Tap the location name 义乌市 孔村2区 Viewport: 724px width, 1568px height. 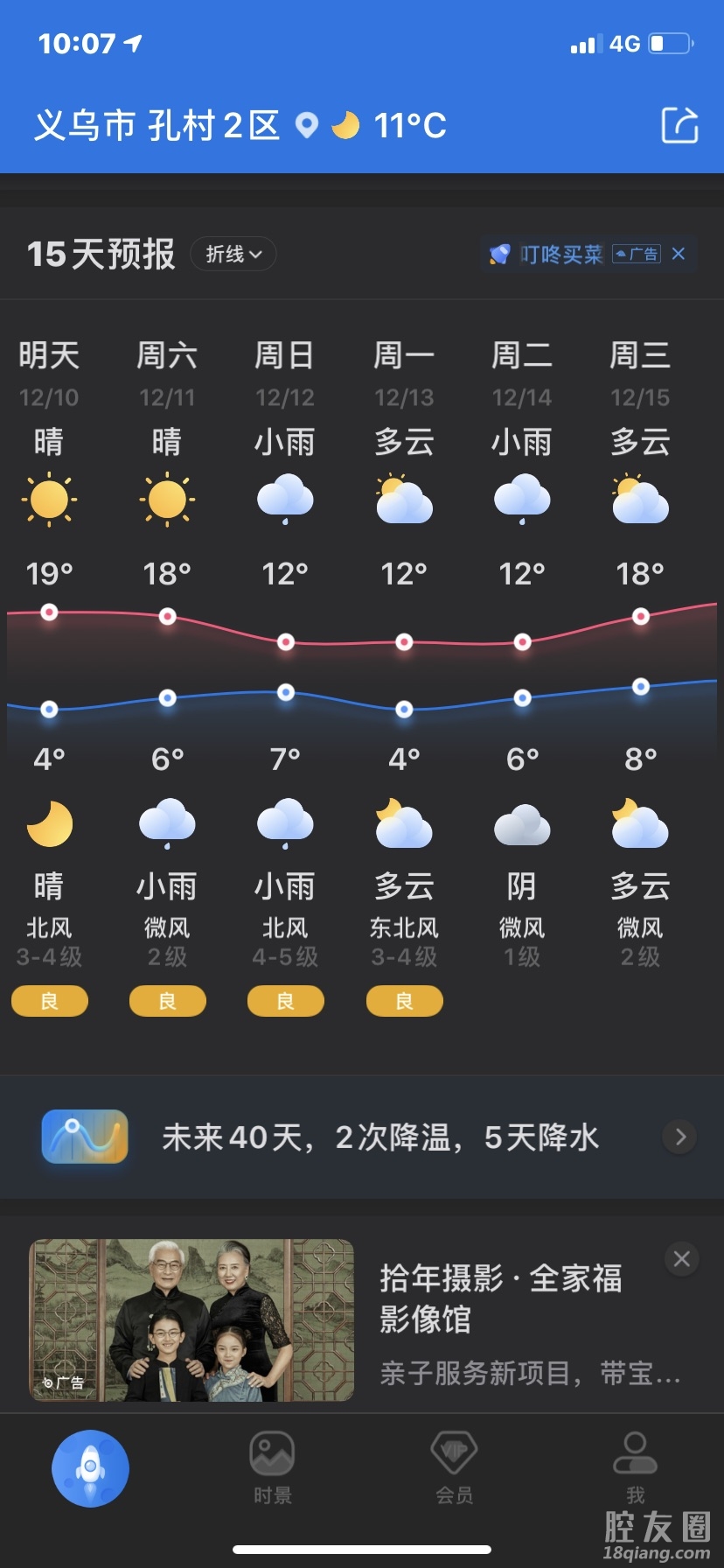pos(157,126)
